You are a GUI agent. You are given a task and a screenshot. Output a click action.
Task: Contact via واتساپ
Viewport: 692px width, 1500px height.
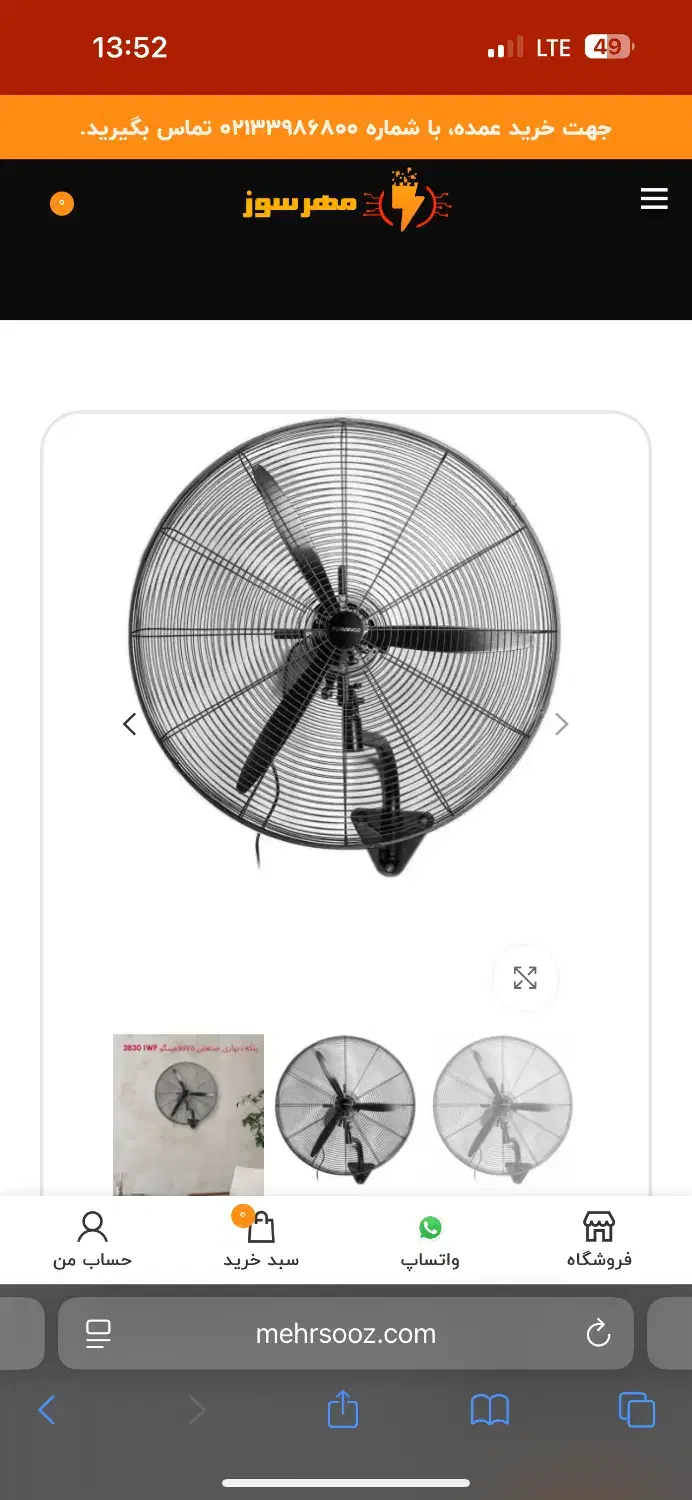tap(430, 1240)
